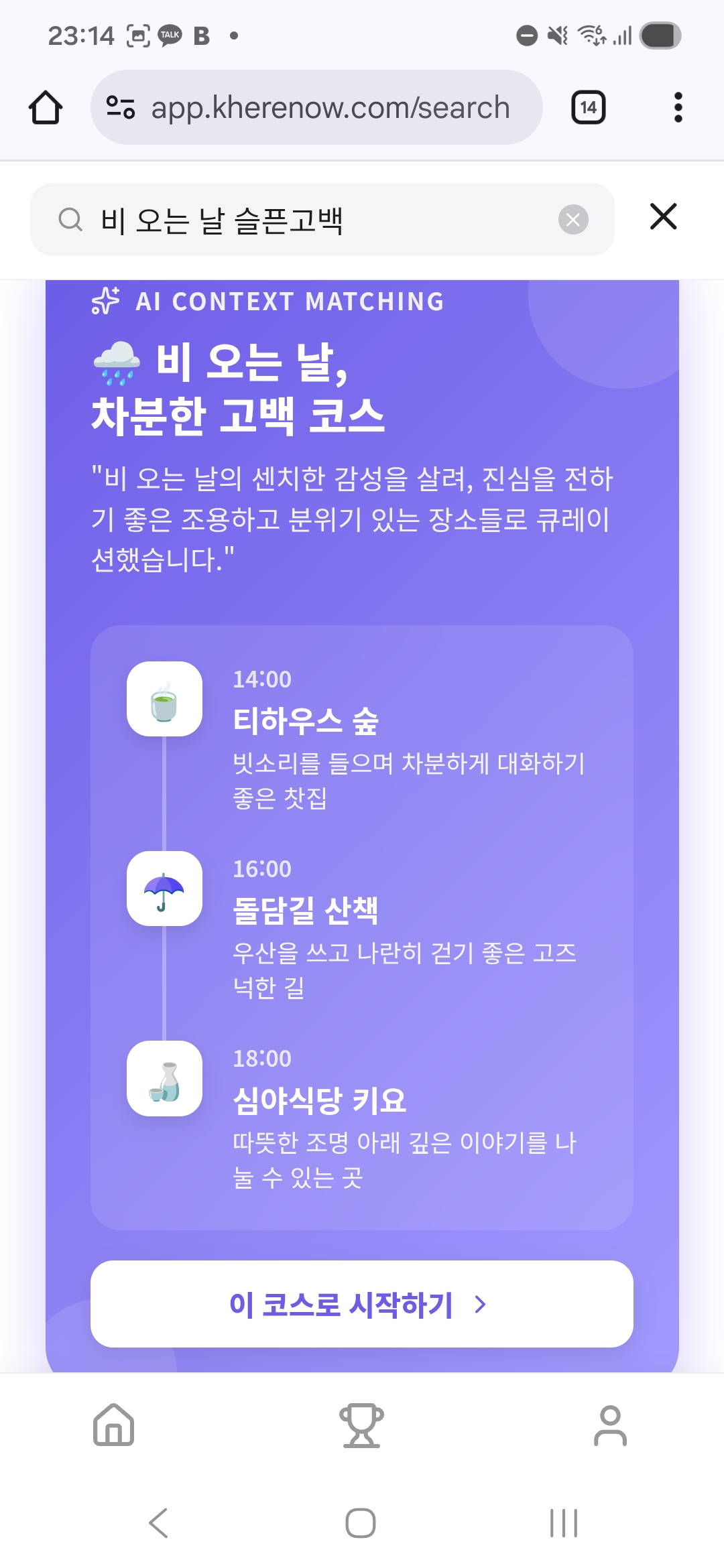Tap 이 코스로 시작하기 to start the course
The height and width of the screenshot is (1568, 724).
click(x=362, y=1304)
